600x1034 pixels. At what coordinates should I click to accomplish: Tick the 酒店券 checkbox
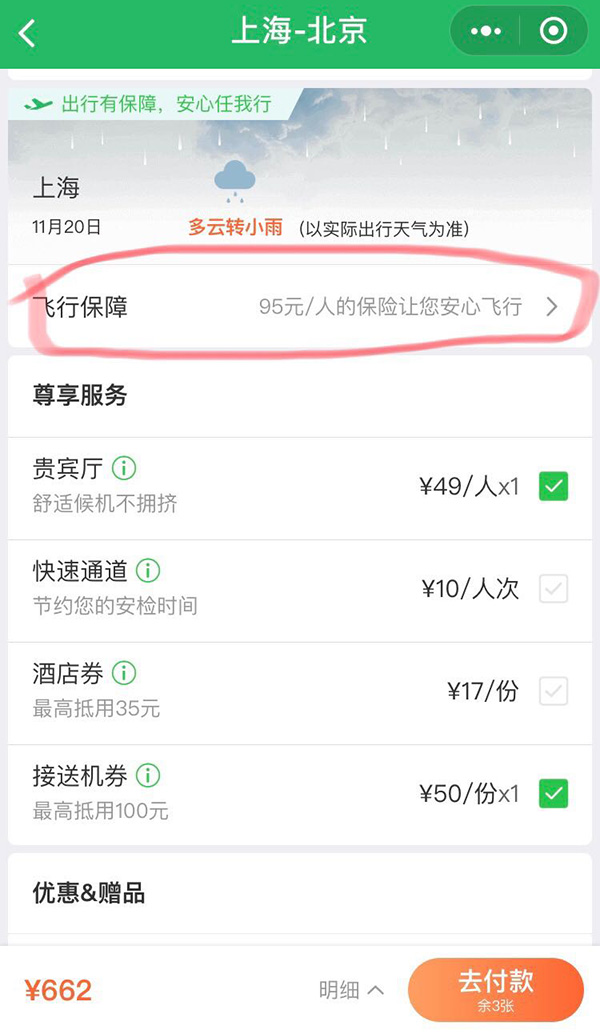pos(553,691)
